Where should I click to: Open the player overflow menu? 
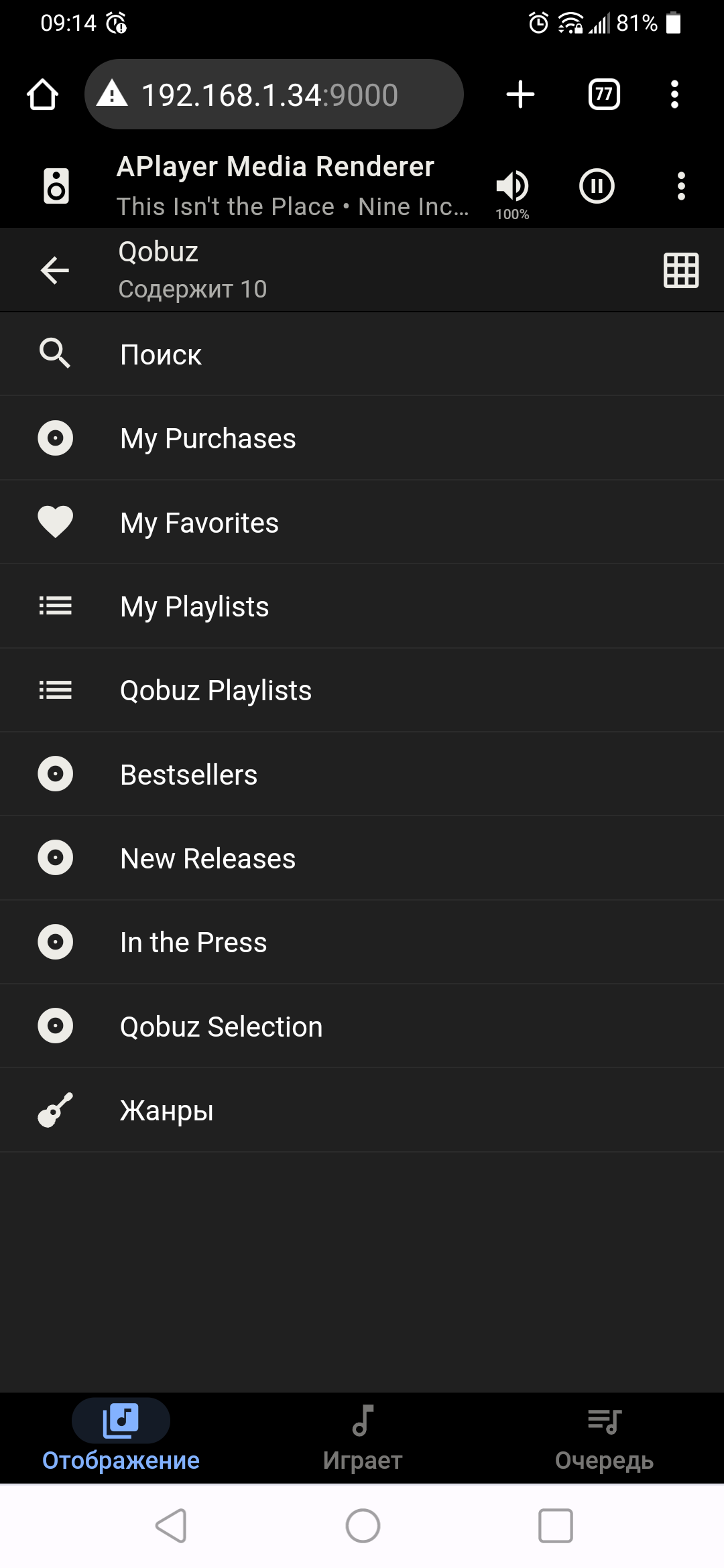(681, 186)
